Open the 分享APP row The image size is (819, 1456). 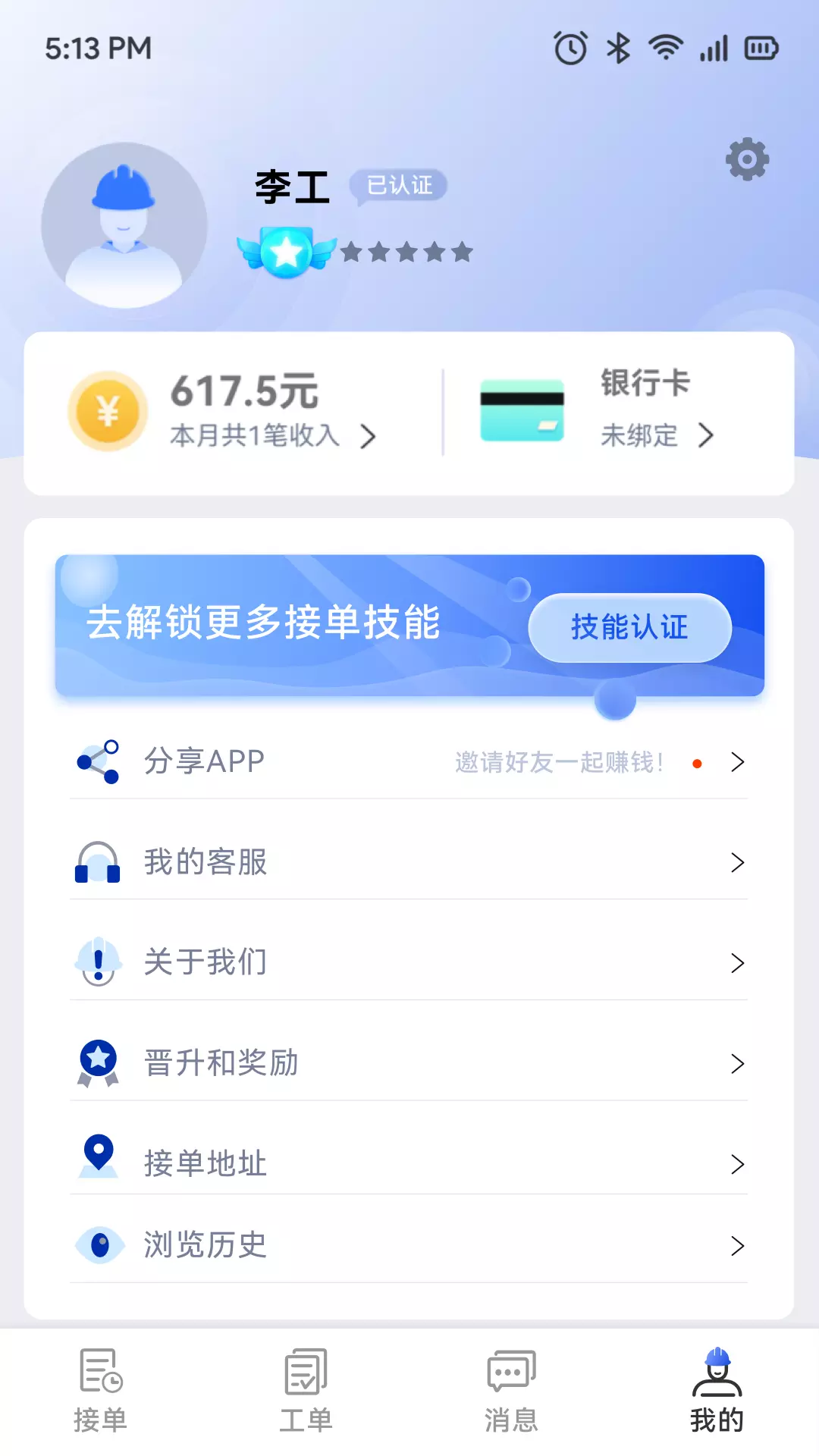[x=409, y=761]
